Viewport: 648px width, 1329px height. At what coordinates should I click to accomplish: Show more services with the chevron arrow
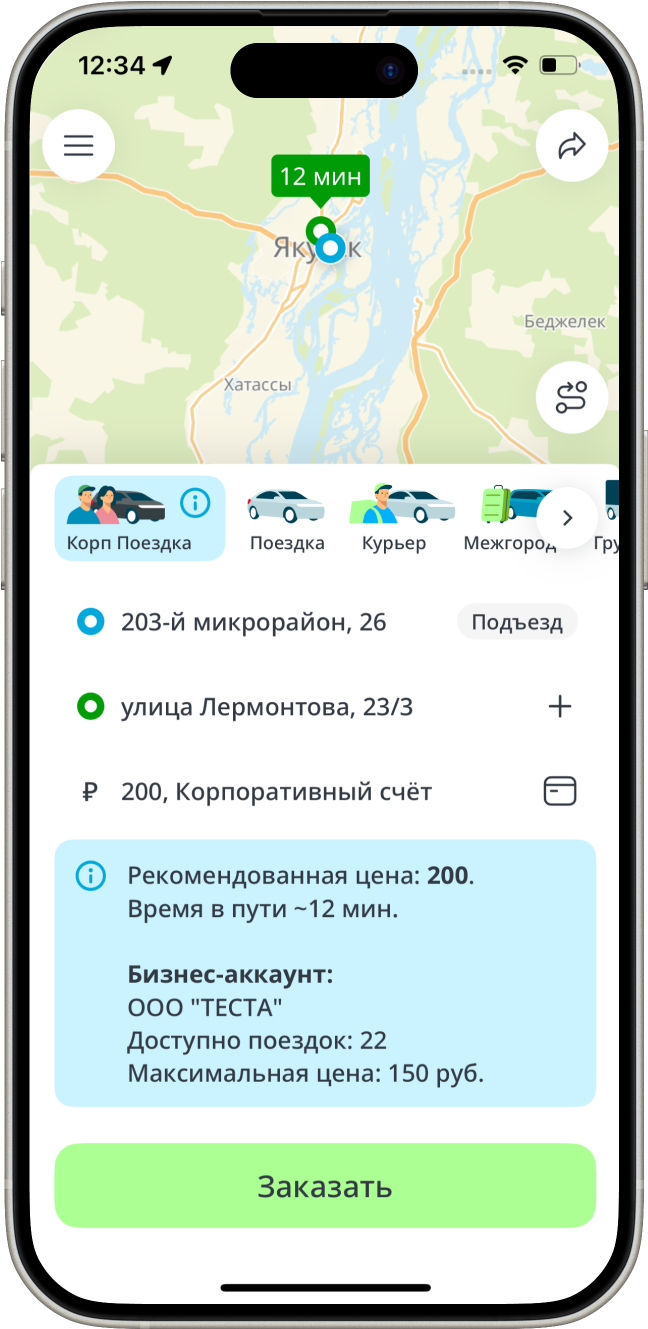click(x=567, y=518)
